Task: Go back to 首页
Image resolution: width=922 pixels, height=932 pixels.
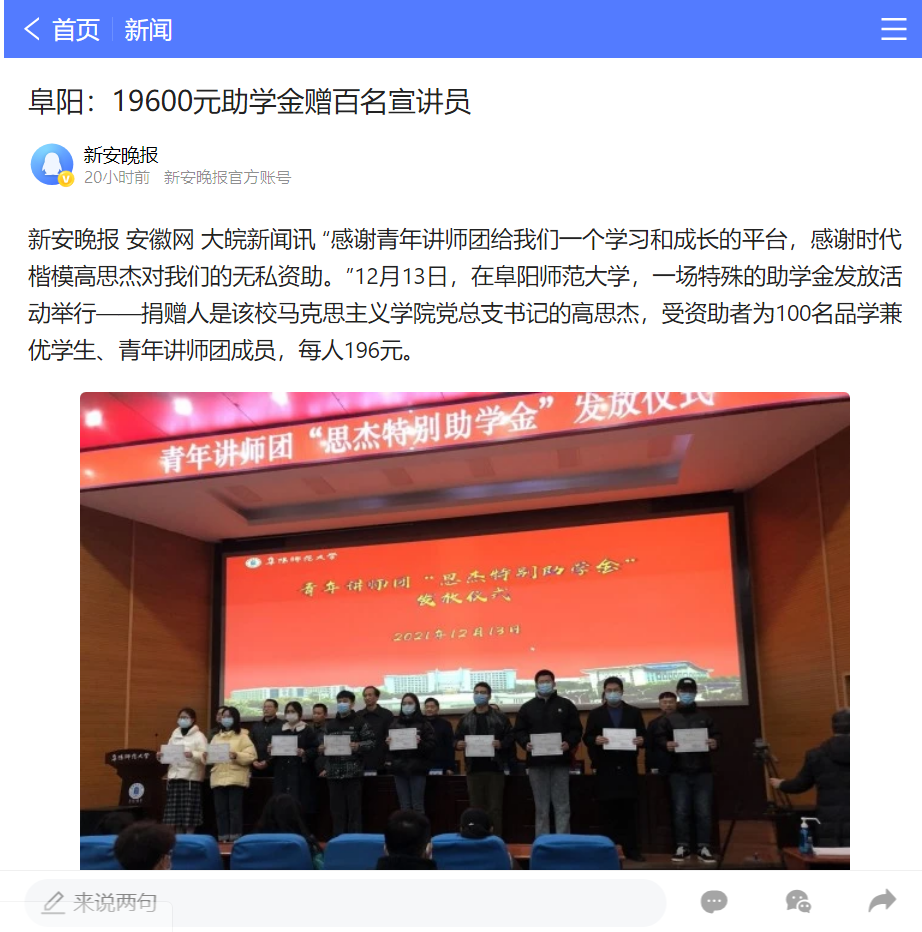Action: tap(62, 30)
